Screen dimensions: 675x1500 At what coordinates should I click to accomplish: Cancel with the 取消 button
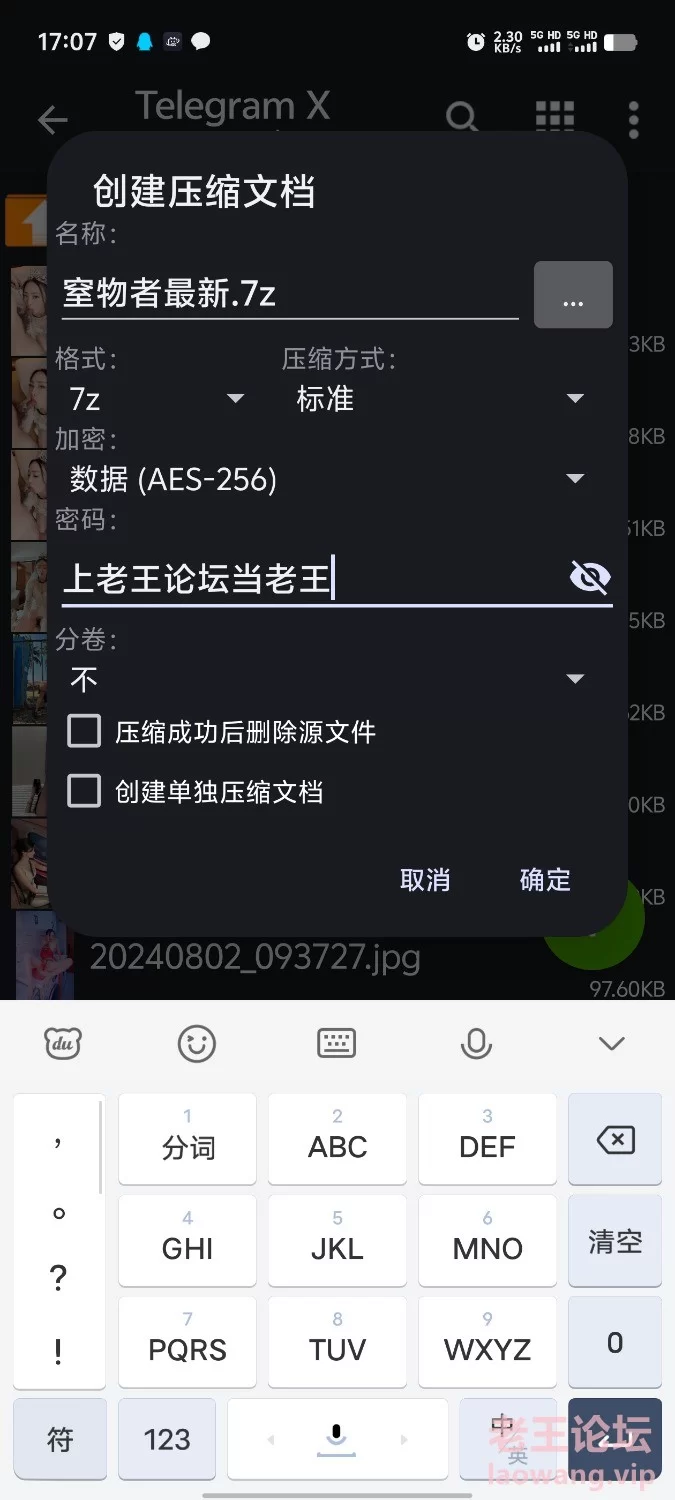coord(425,880)
